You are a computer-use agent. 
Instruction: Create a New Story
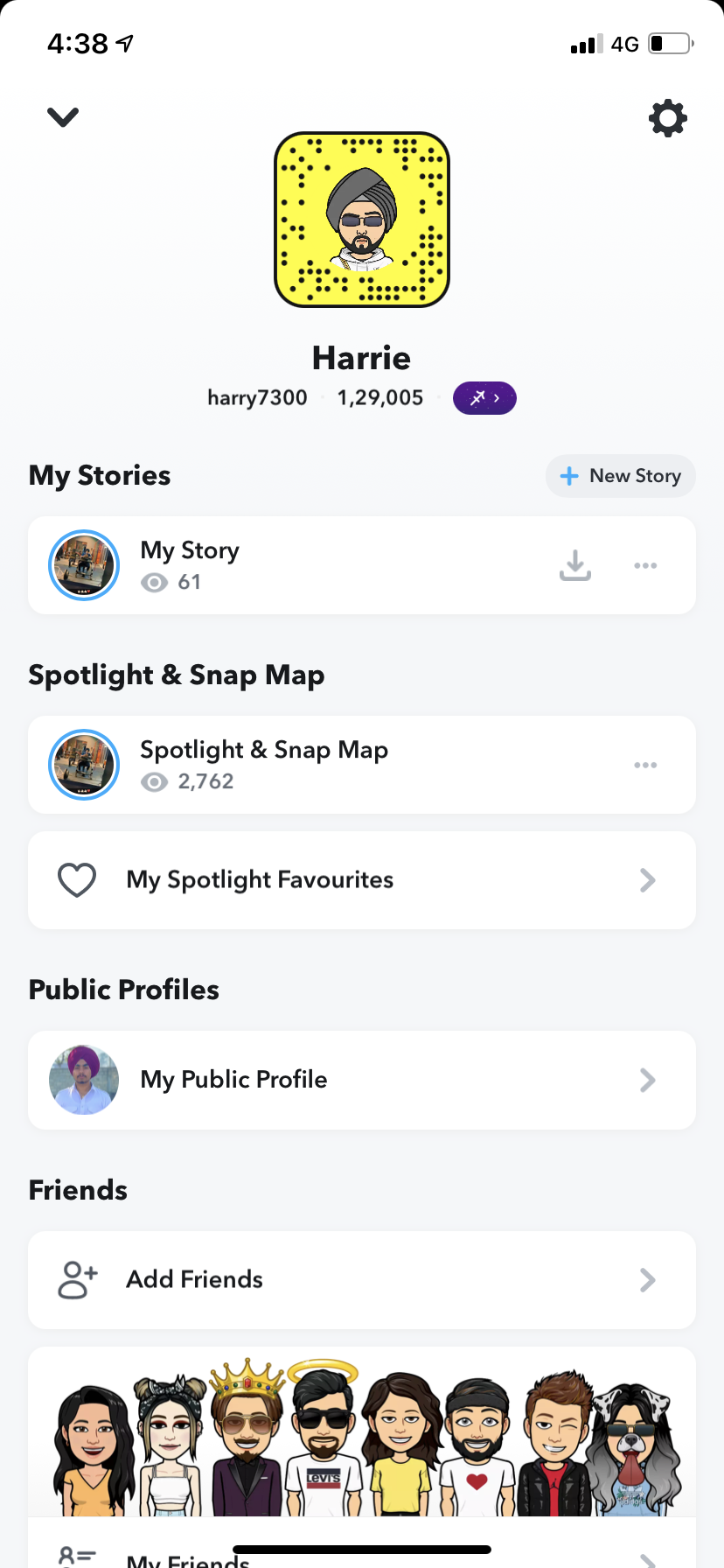(621, 476)
